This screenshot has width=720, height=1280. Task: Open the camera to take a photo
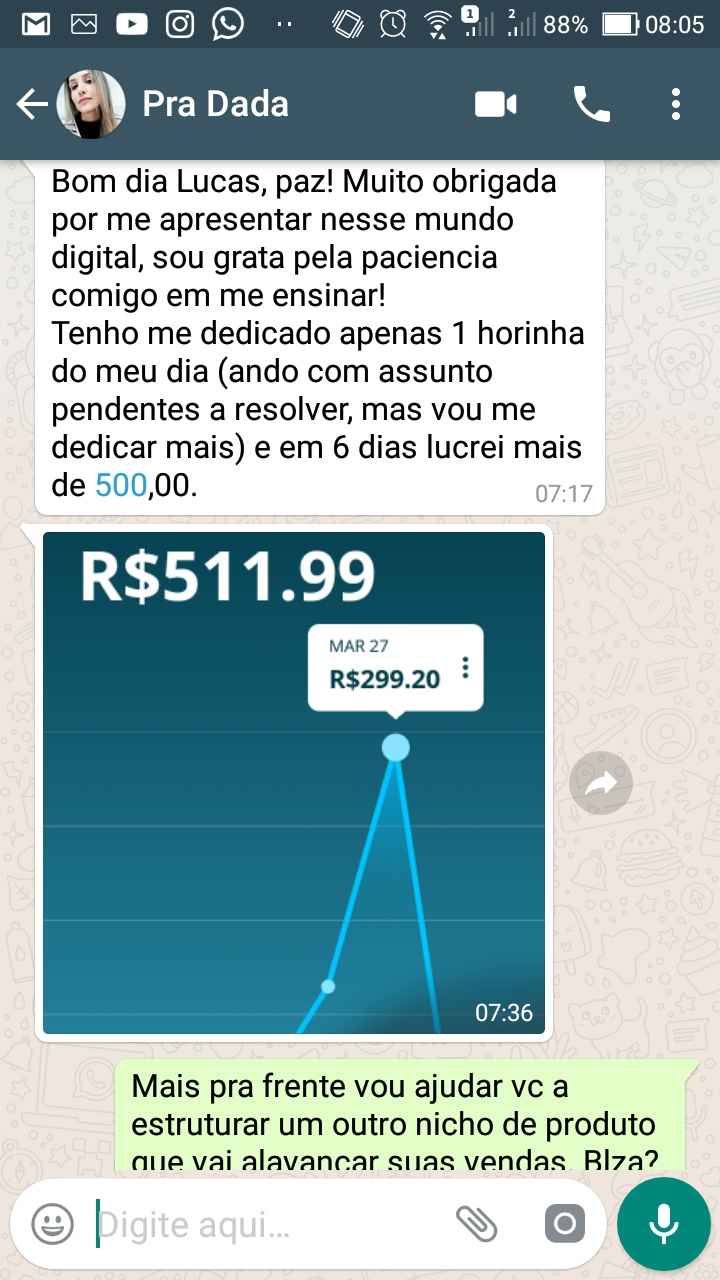(x=564, y=1223)
